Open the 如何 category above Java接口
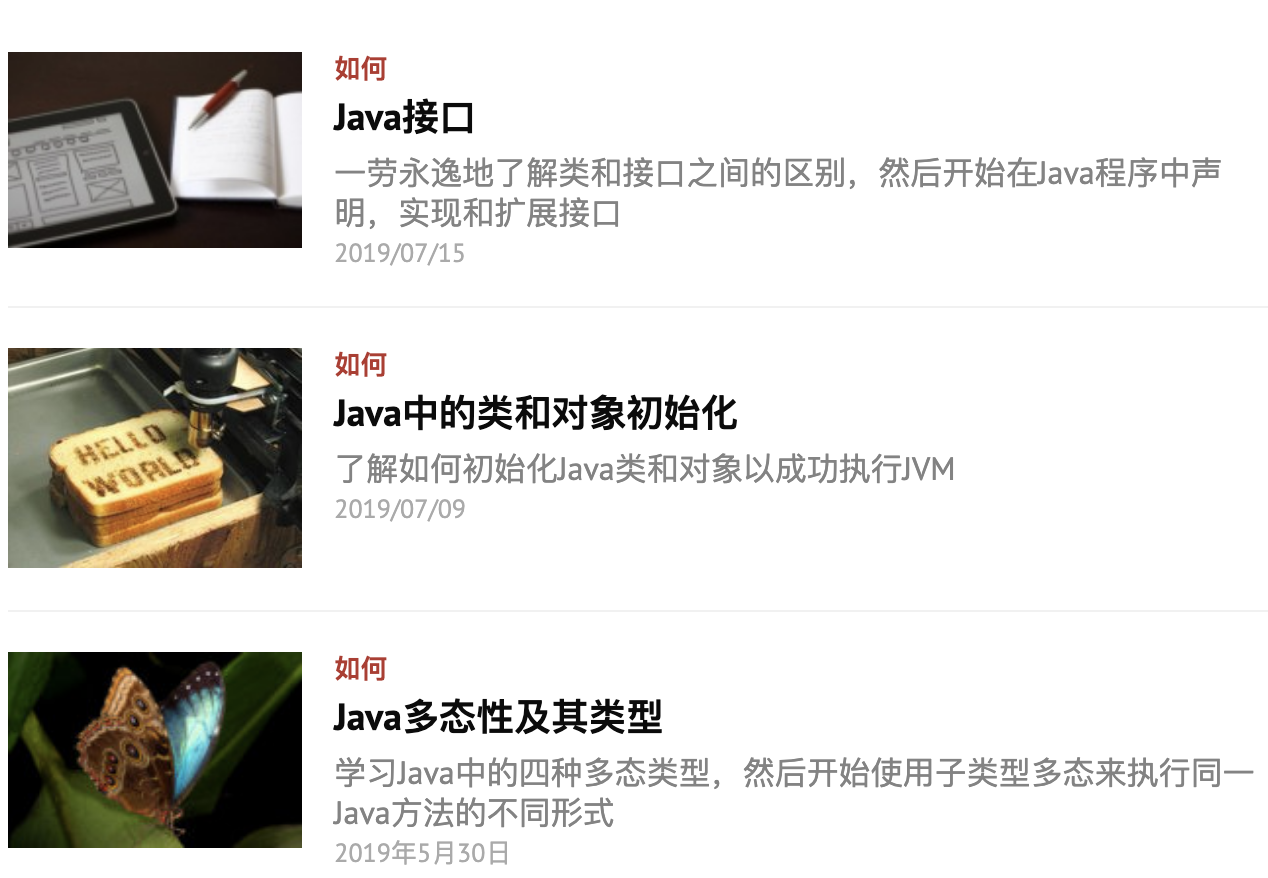Image resolution: width=1268 pixels, height=878 pixels. (360, 69)
